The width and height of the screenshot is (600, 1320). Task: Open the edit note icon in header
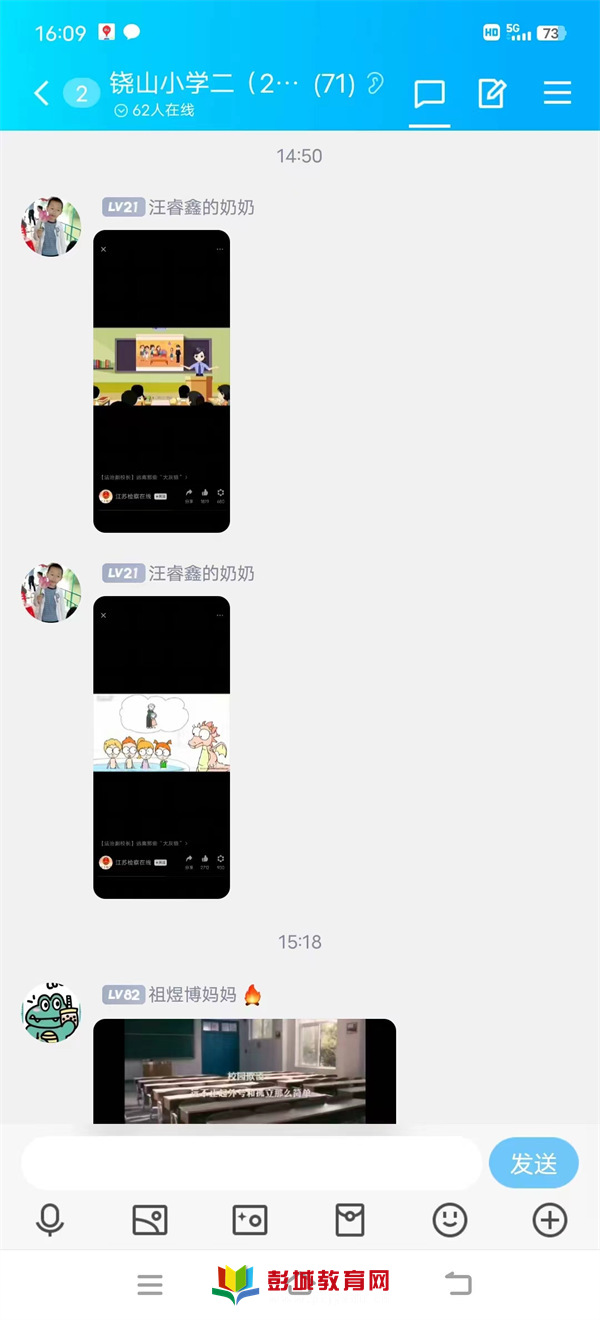[492, 94]
